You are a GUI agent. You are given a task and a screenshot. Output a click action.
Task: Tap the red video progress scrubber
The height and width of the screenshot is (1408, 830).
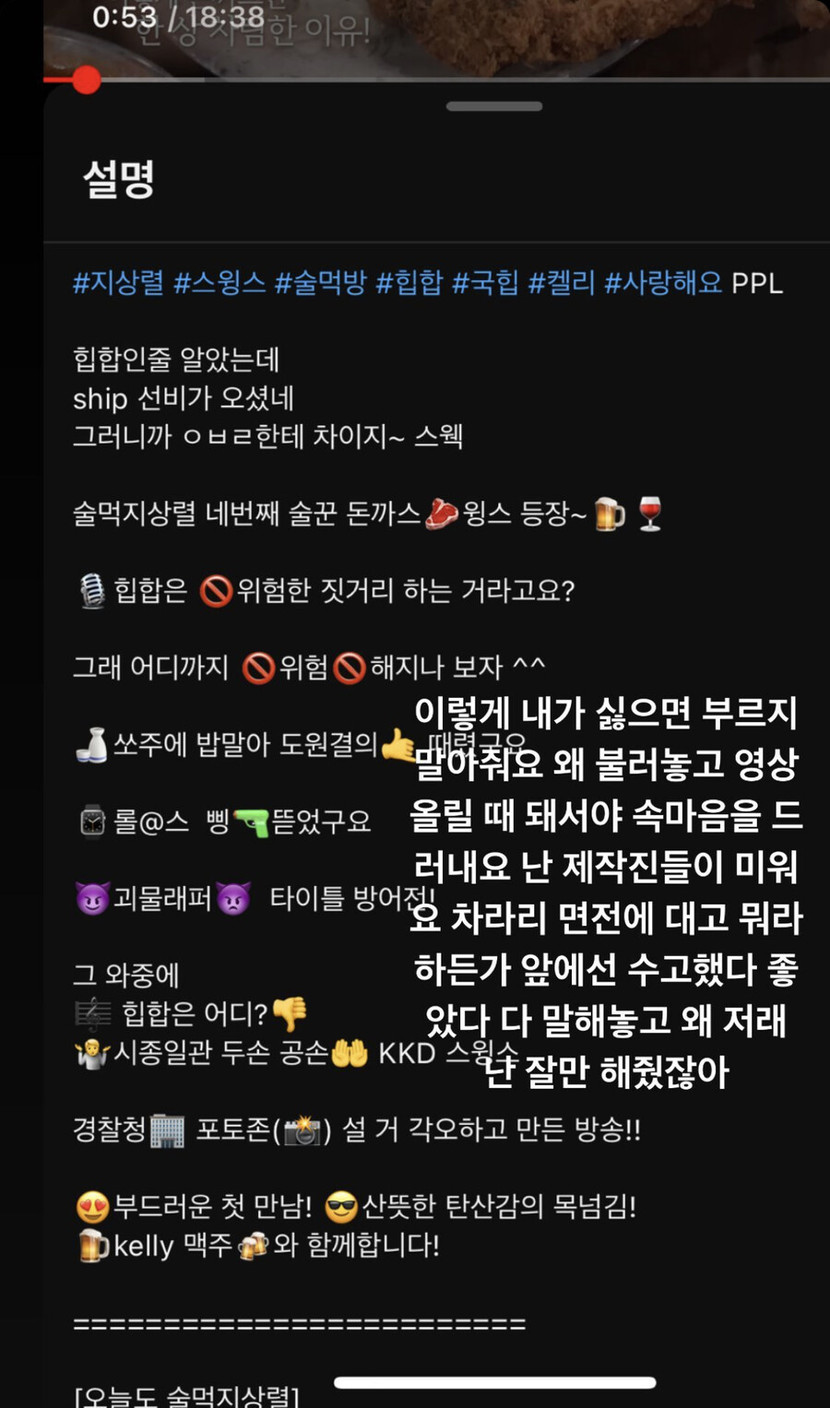pyautogui.click(x=87, y=80)
